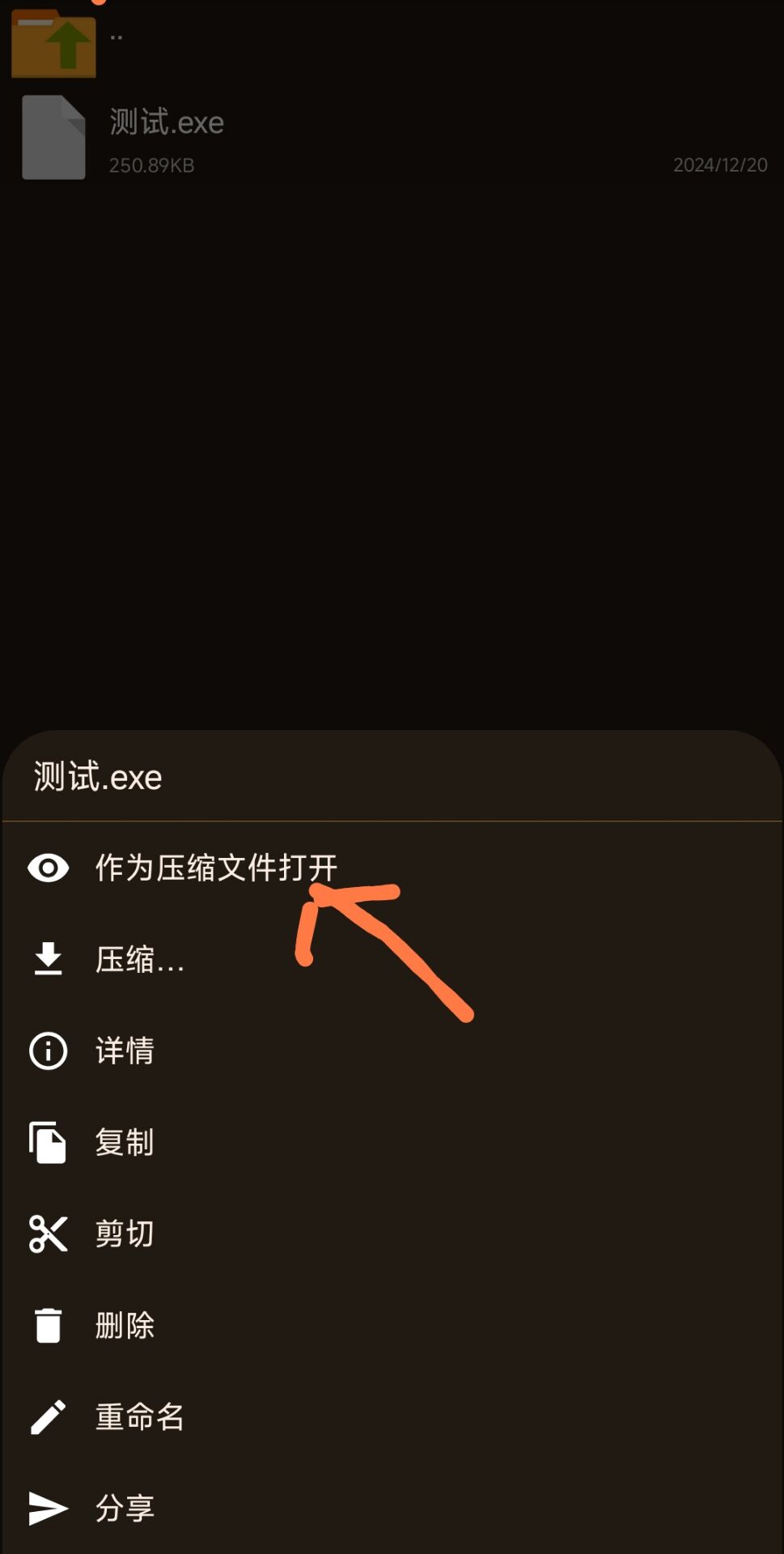The image size is (784, 1554).
Task: Select 删除 to delete the file
Action: pos(124,1326)
